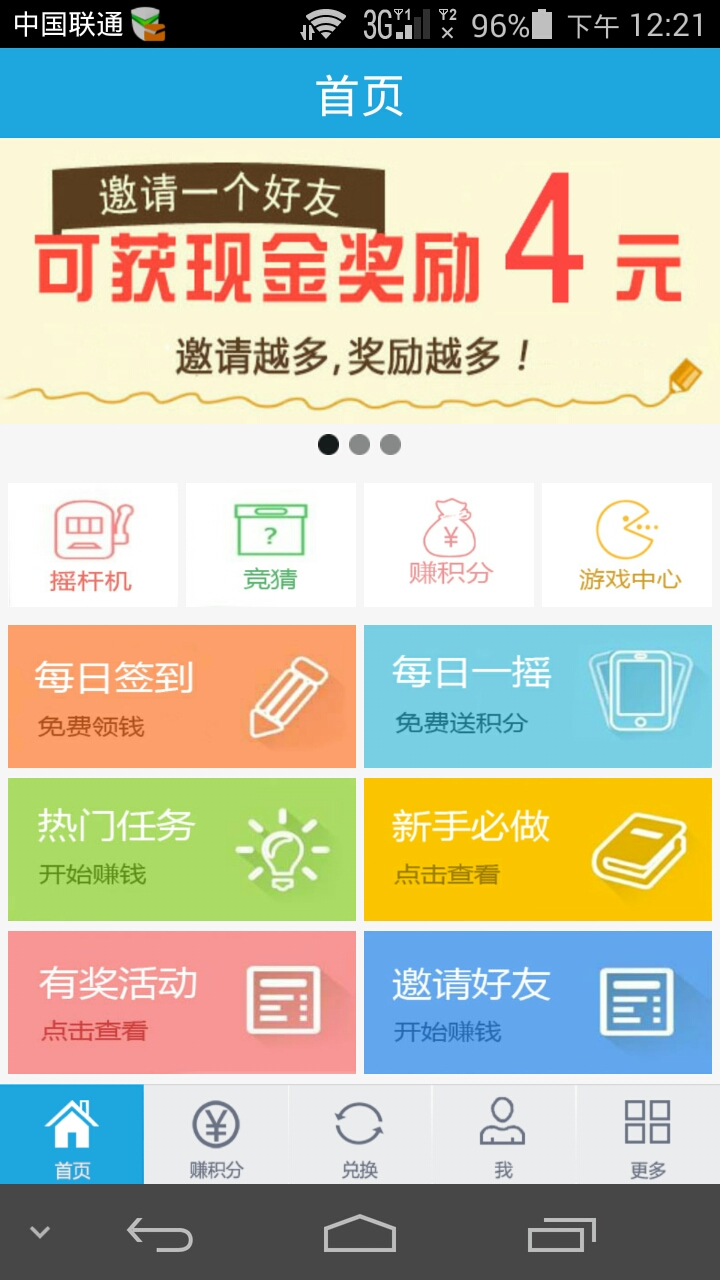
Task: Tap the system back button
Action: pos(160,1234)
